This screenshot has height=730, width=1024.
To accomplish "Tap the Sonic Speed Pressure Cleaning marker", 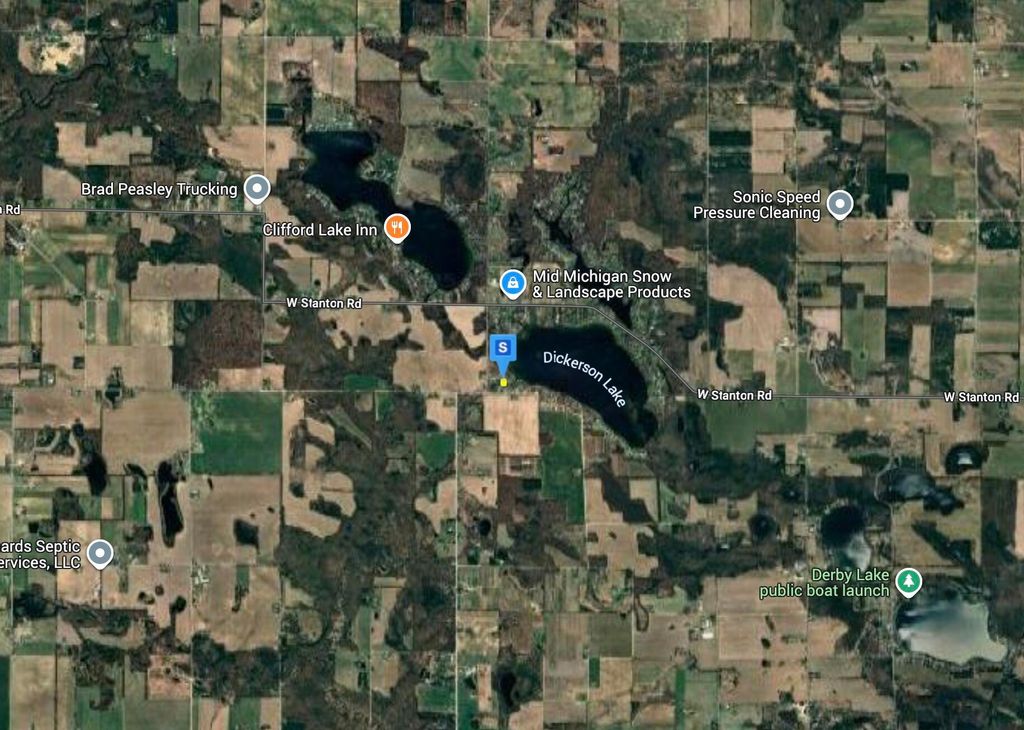I will (840, 204).
